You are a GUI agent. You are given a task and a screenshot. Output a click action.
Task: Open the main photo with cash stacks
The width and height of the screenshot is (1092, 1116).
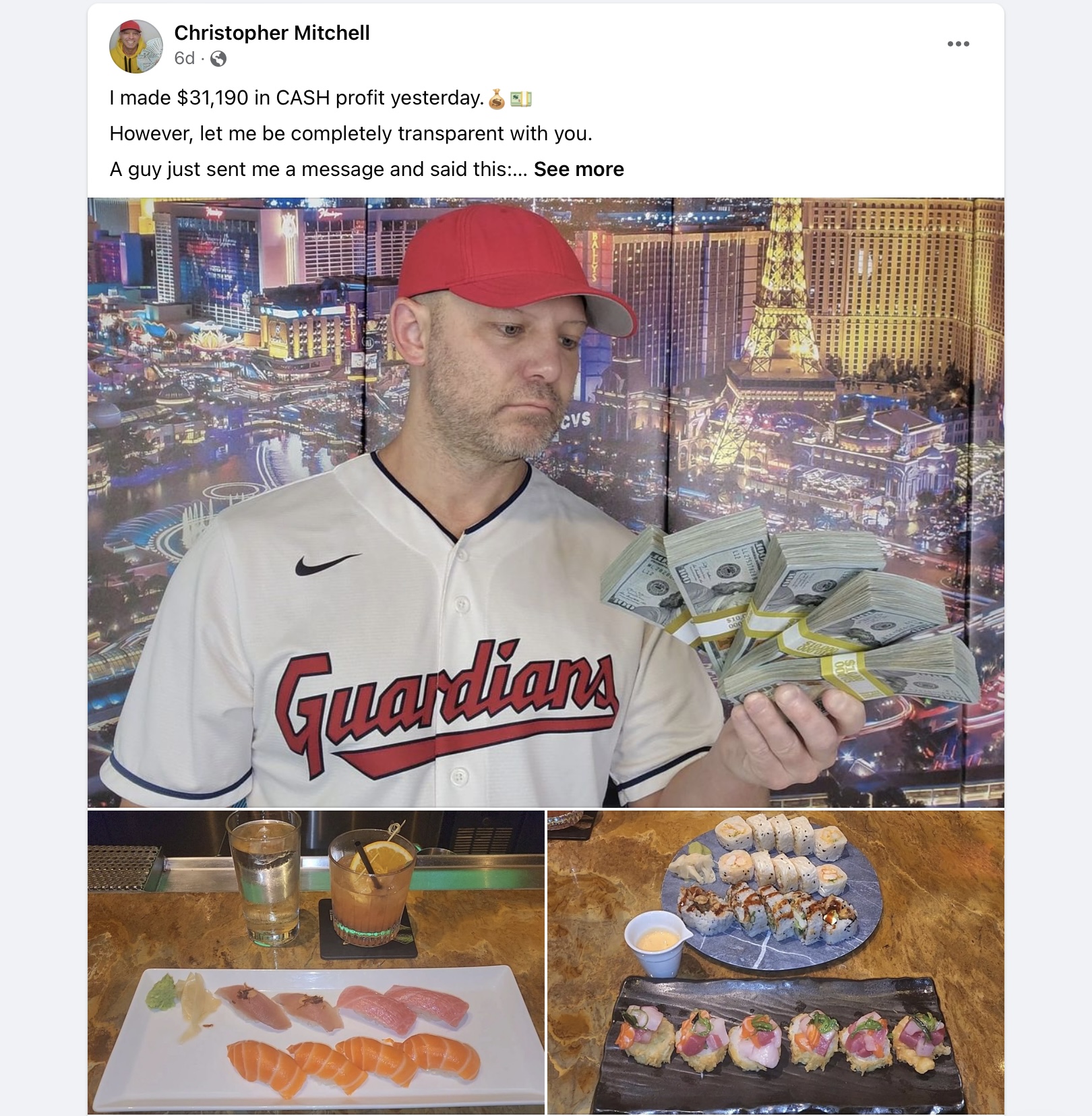pos(545,502)
